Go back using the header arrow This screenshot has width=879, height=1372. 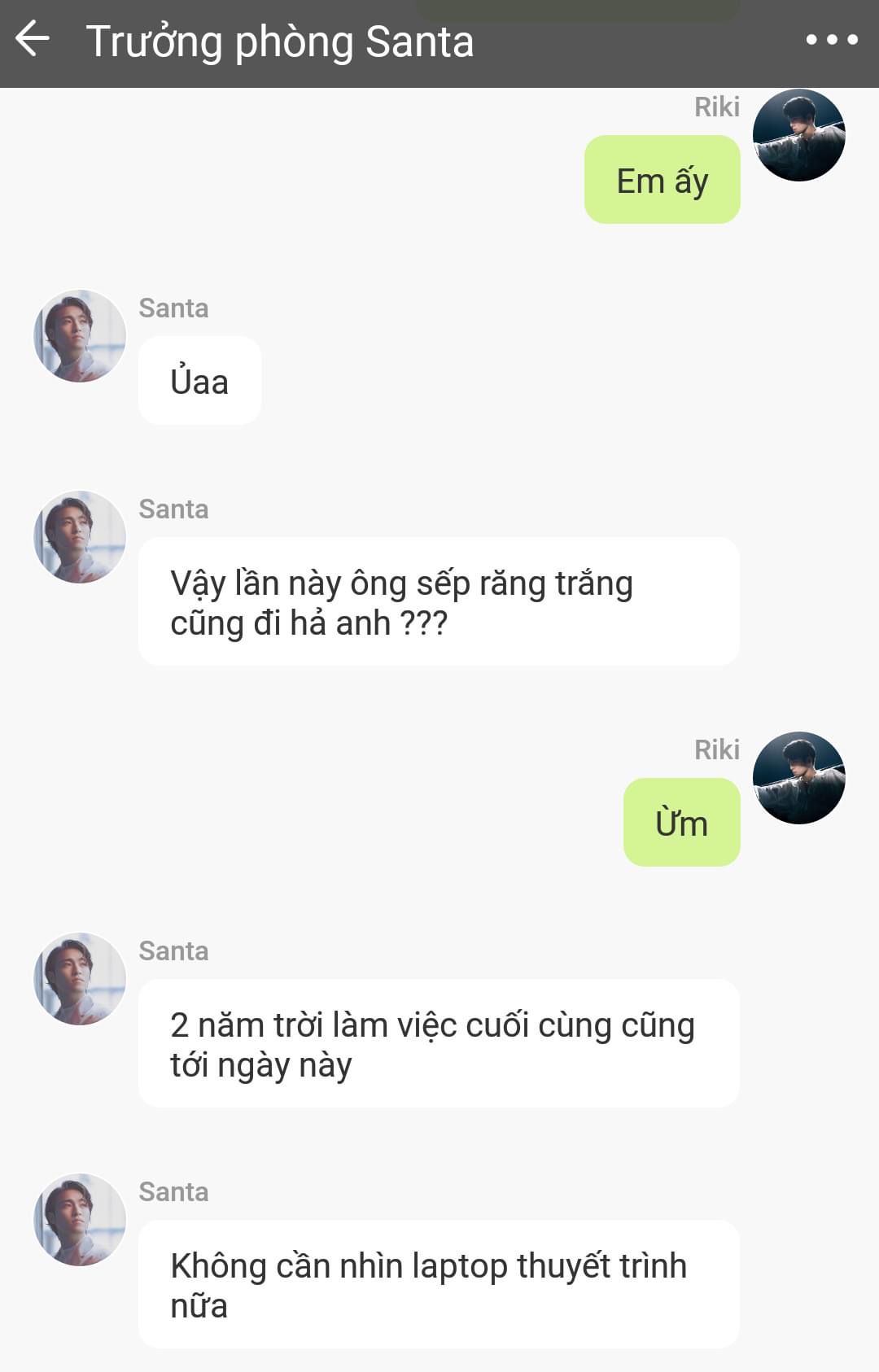tap(33, 39)
